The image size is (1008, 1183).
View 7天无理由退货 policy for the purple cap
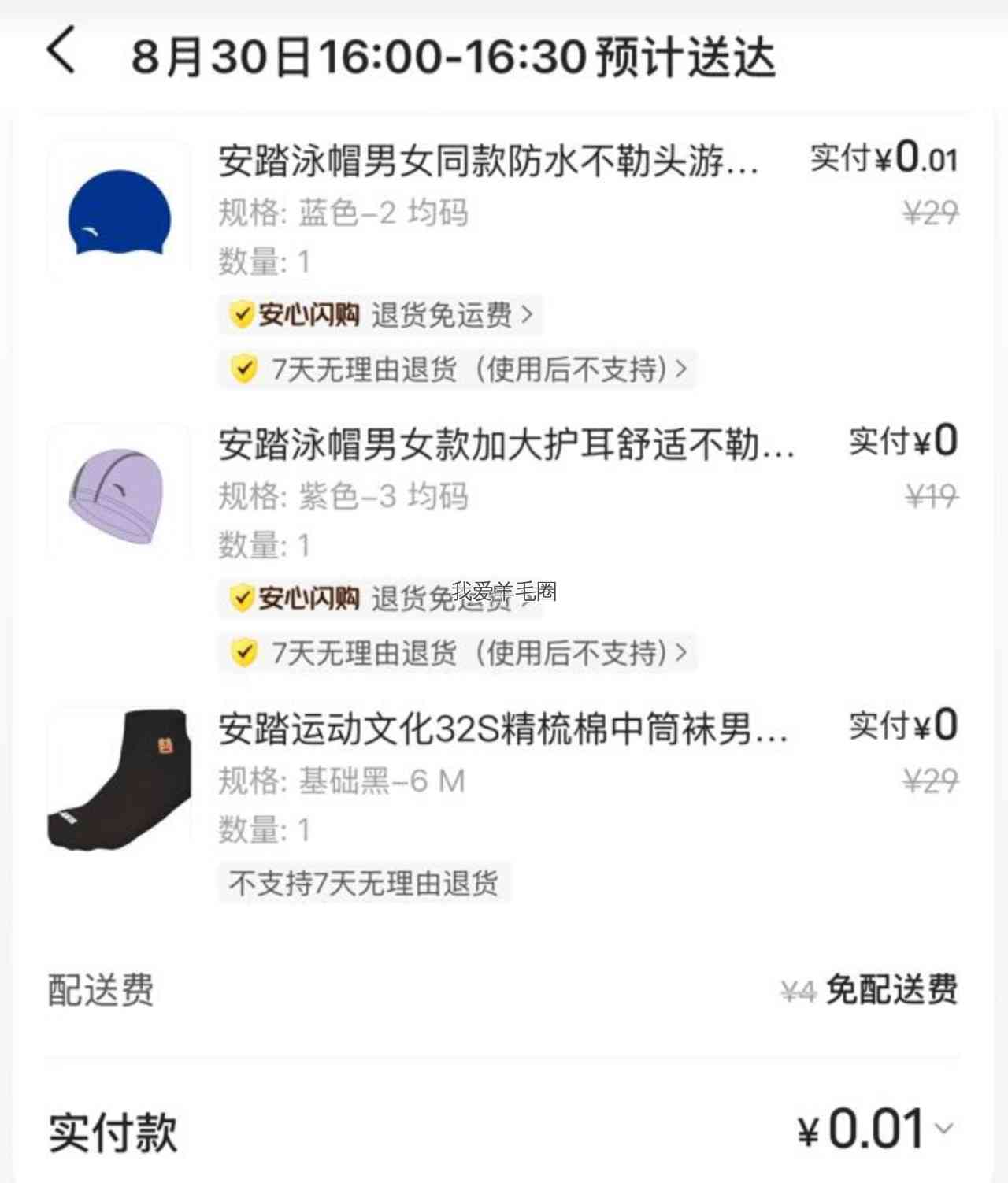coord(458,652)
